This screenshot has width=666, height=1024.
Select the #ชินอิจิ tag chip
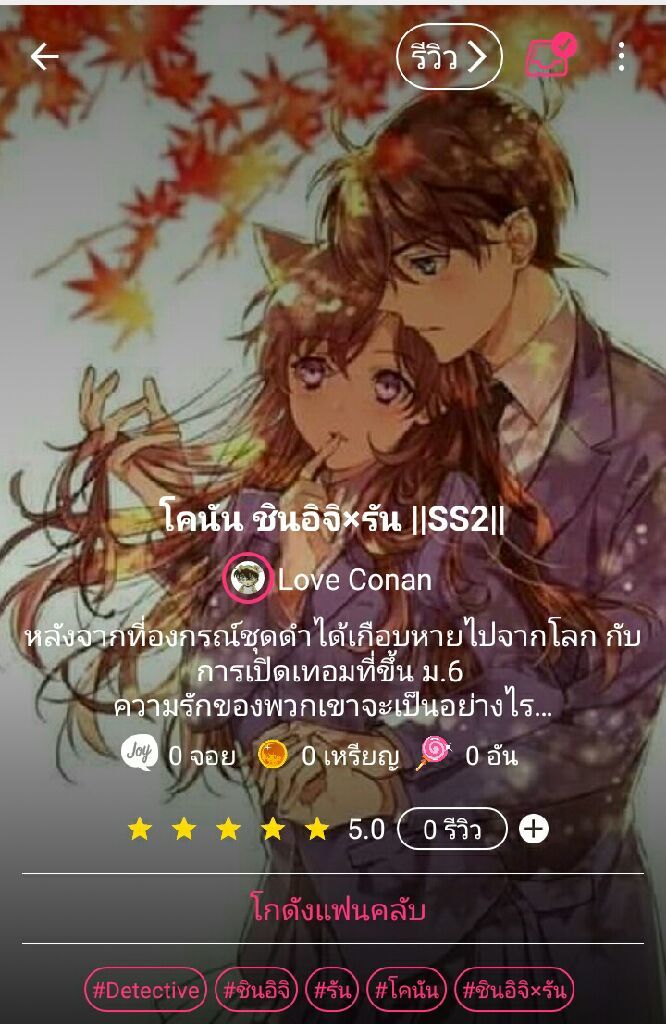255,991
